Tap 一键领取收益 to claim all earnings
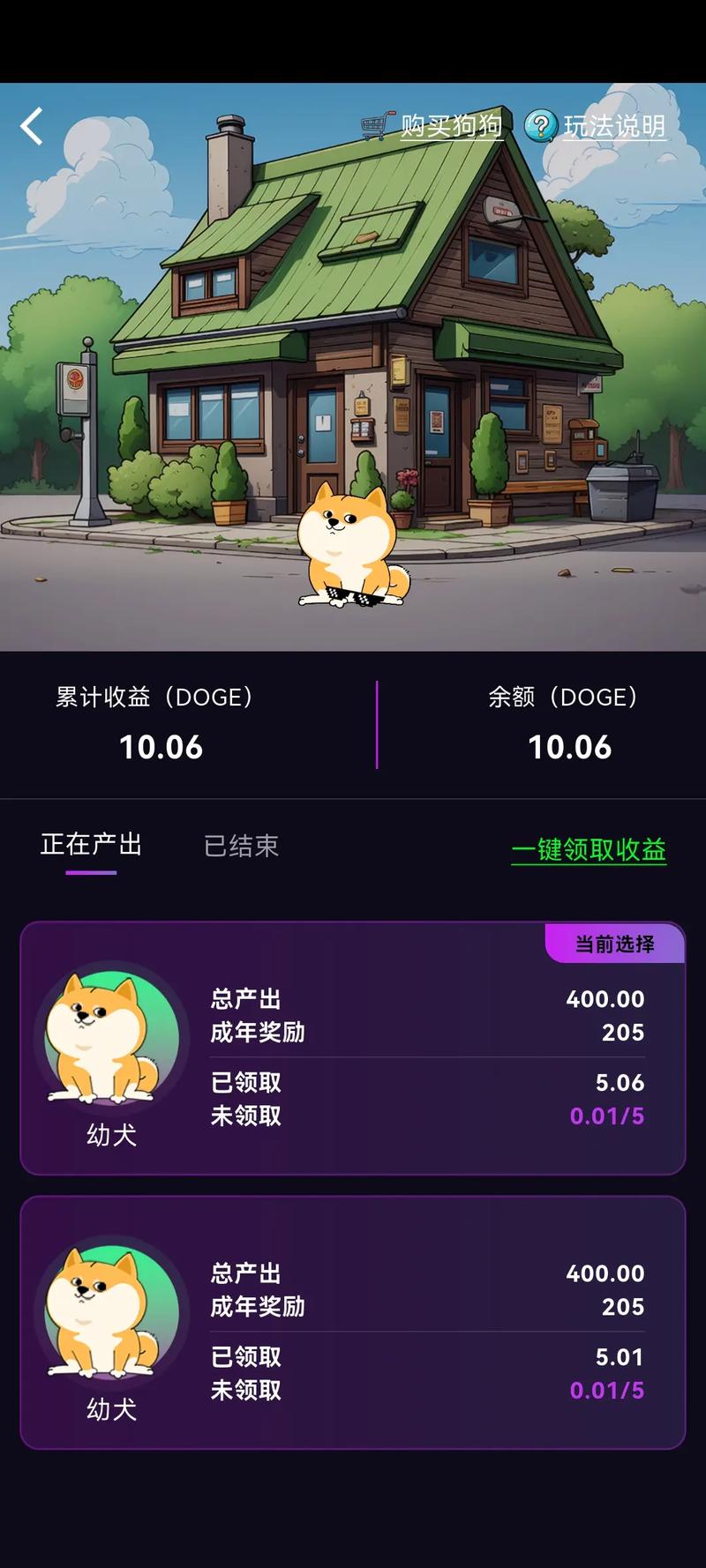 (589, 850)
